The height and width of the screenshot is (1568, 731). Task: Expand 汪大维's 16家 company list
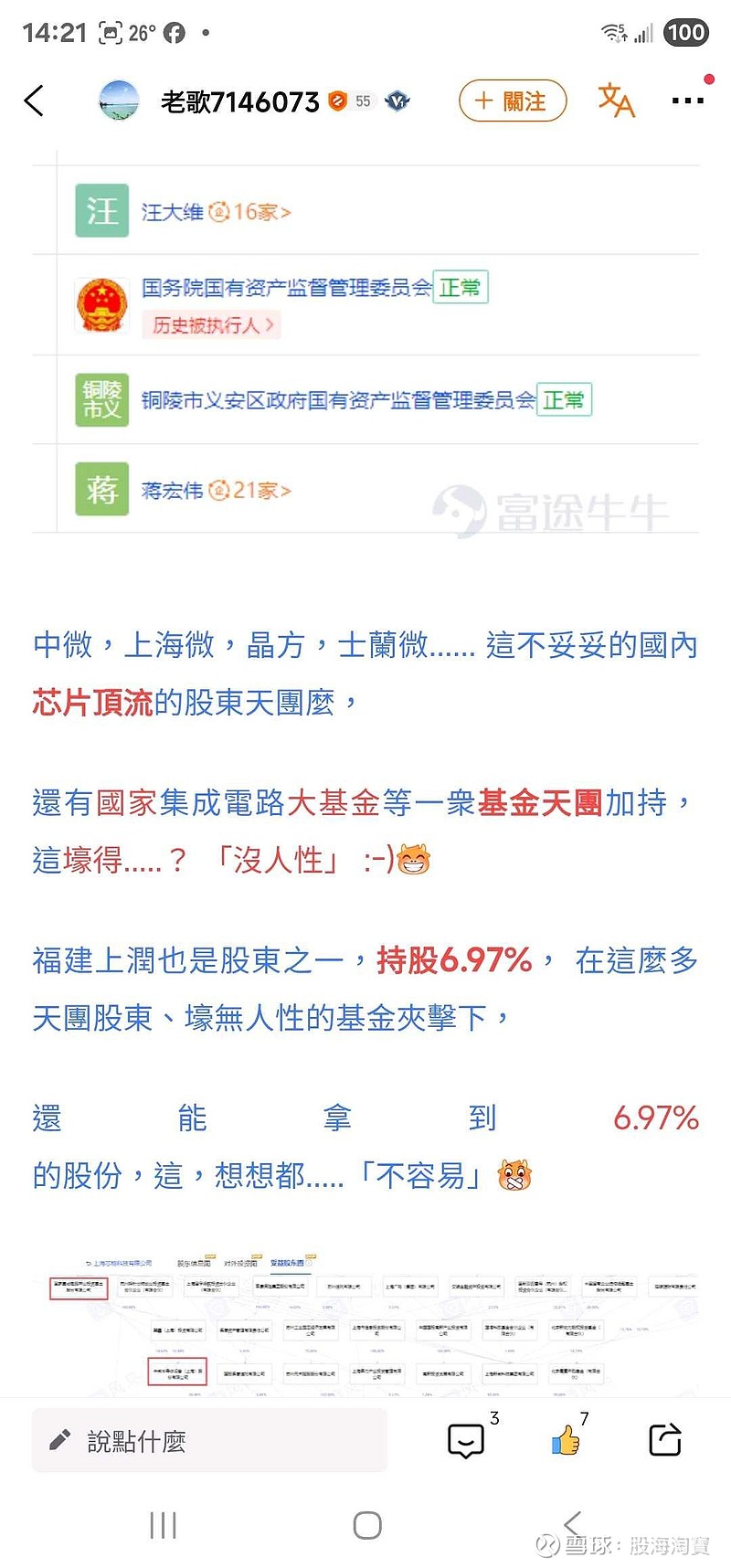[x=261, y=211]
